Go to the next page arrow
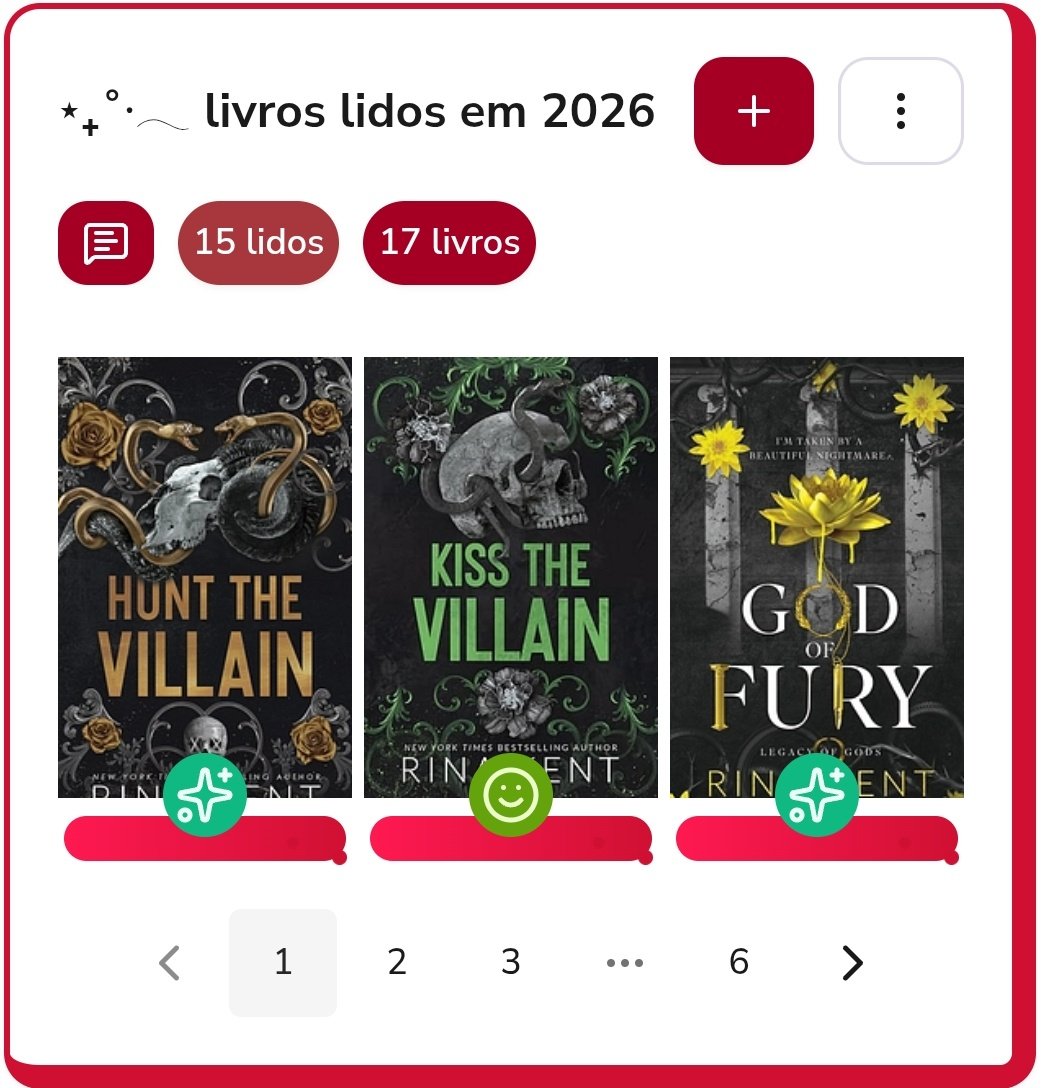 [852, 963]
